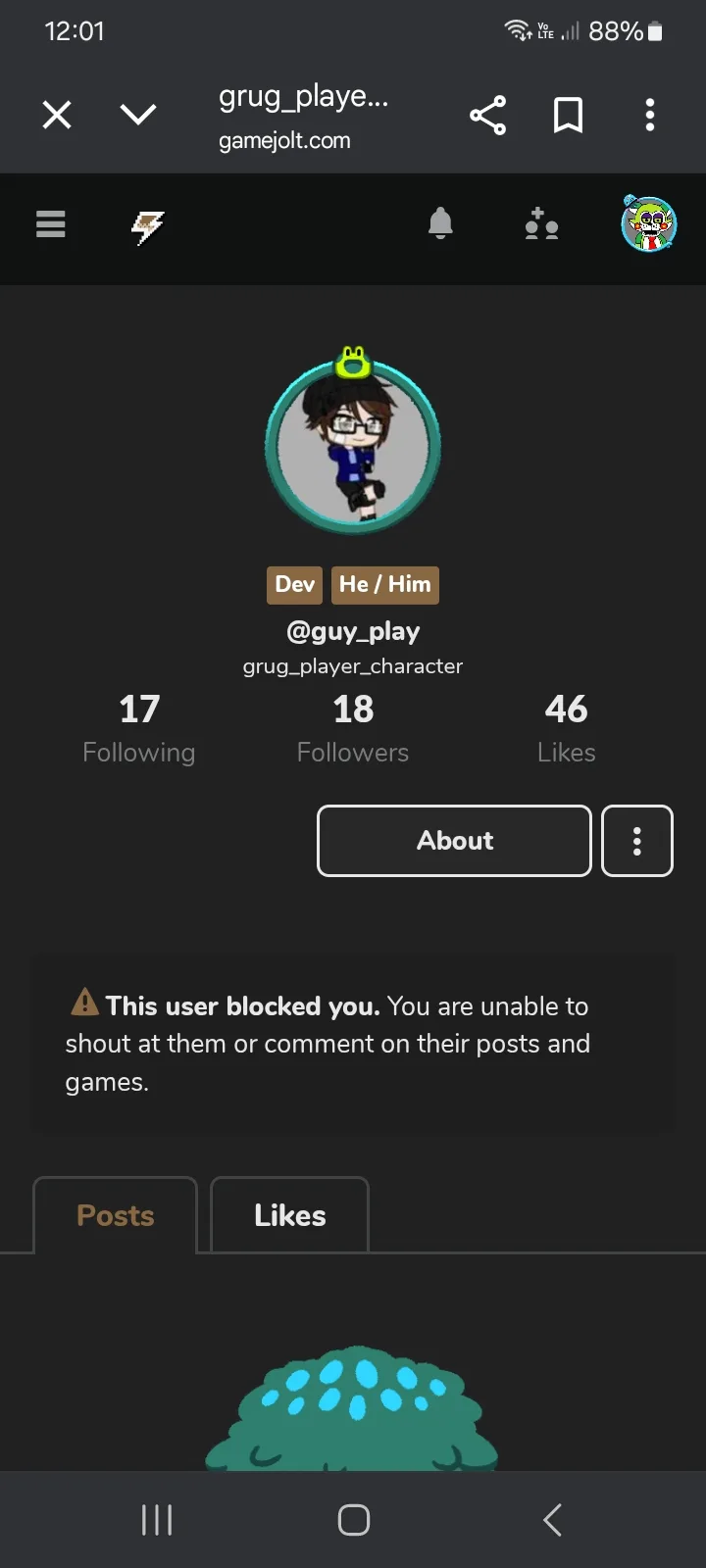Screen dimensions: 706x1568
Task: Open the friend requests icon
Action: click(x=541, y=224)
